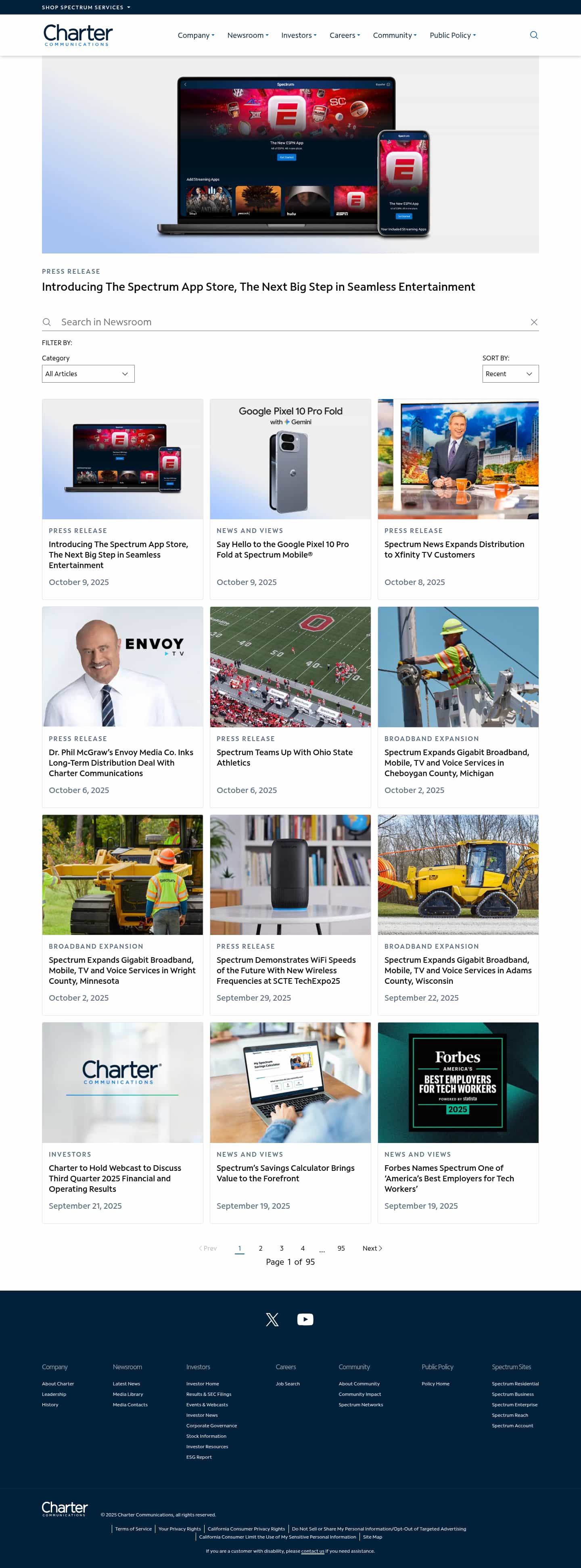
Task: Read Spectrum News Xfinity TV press release
Action: click(454, 549)
